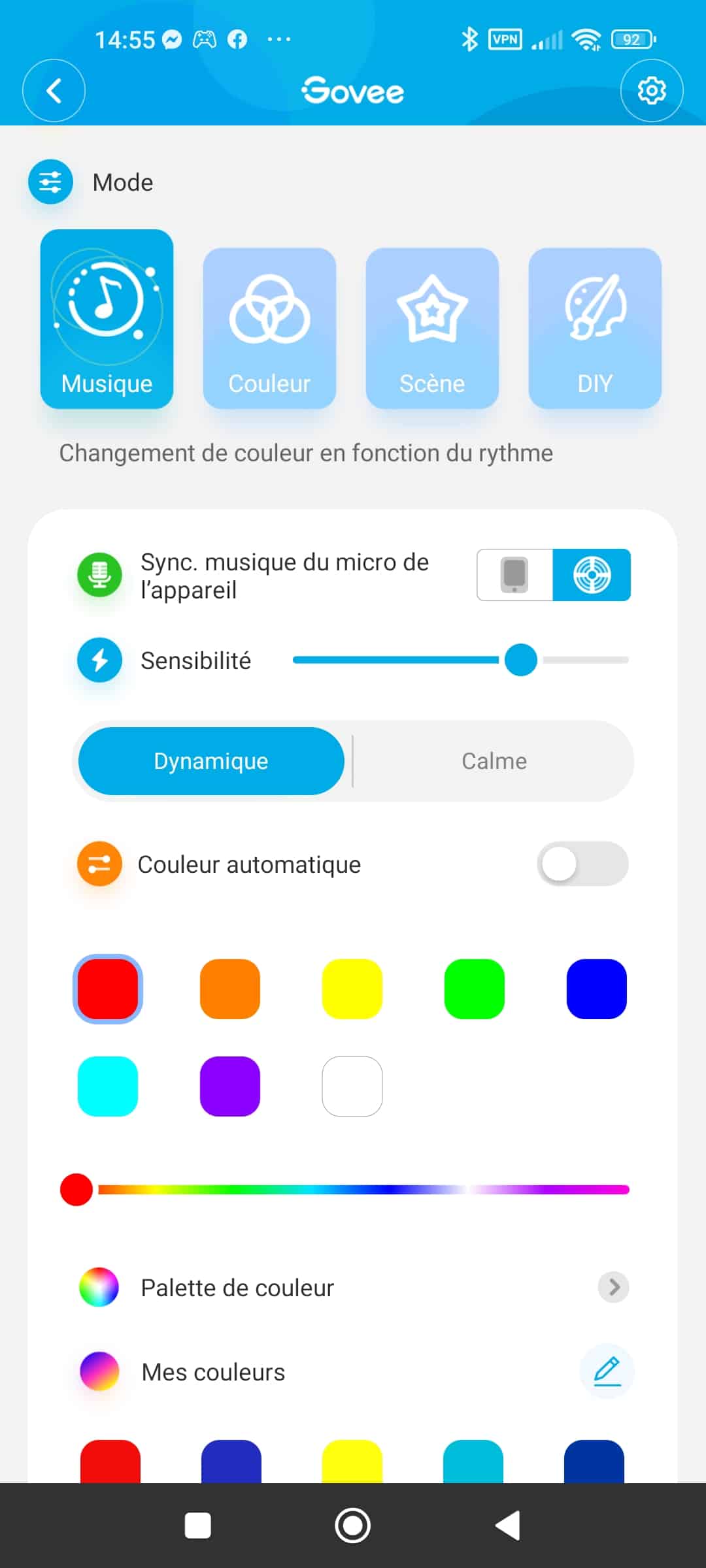706x1568 pixels.
Task: Select the Scène mode
Action: coord(432,328)
